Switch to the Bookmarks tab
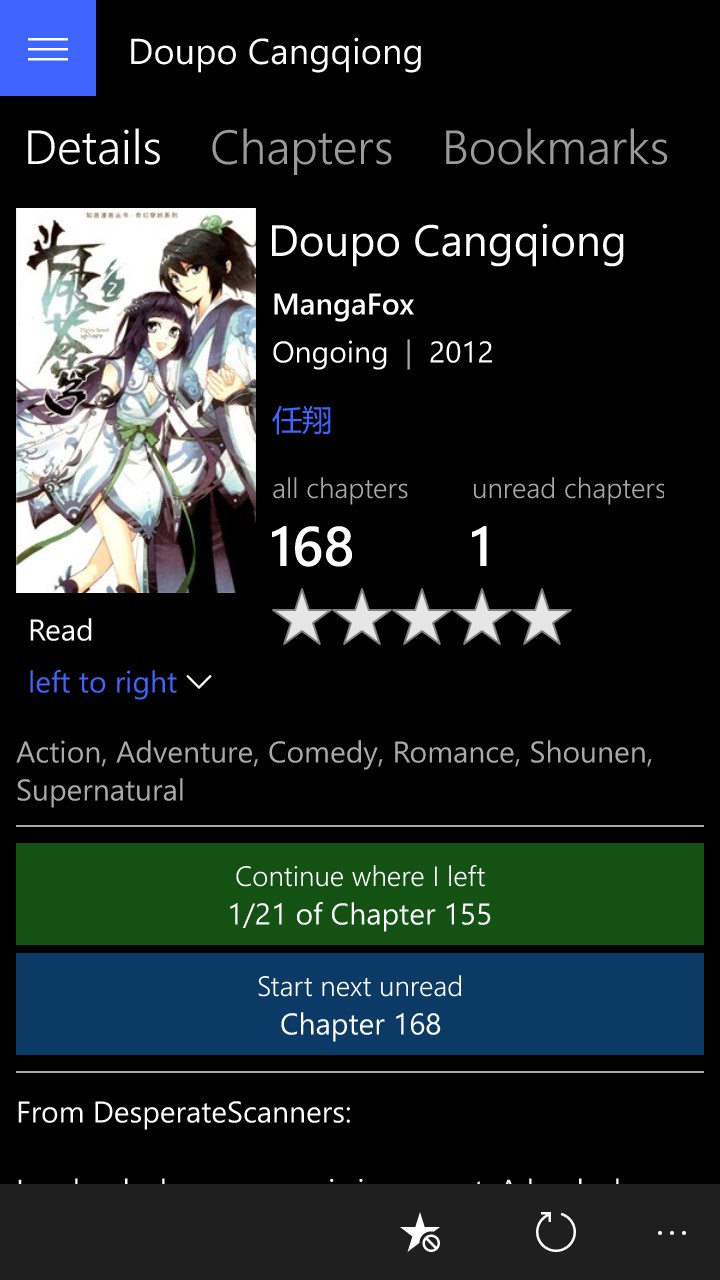 pos(555,149)
